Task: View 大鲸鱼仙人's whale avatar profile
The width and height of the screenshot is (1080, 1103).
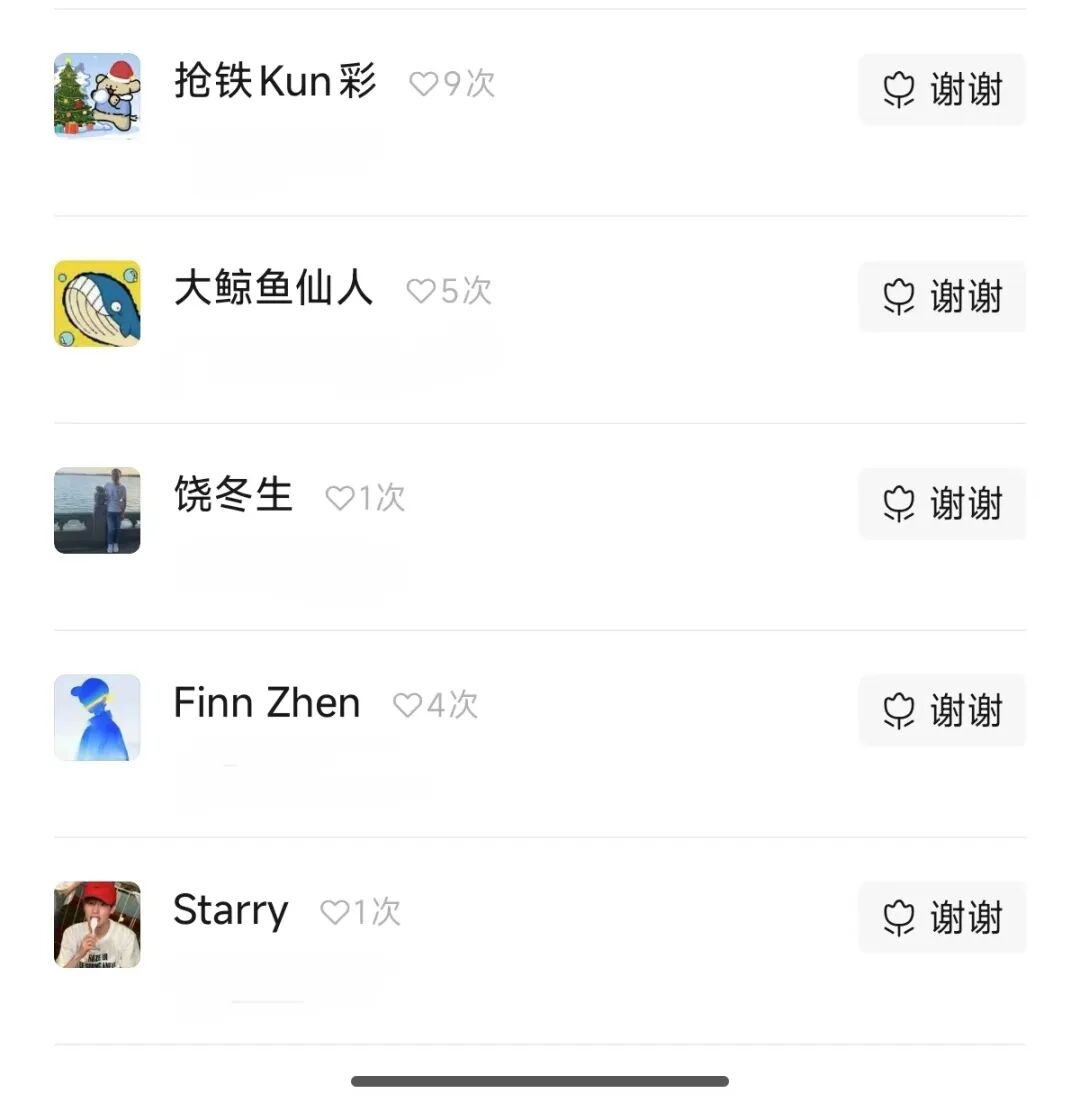Action: pyautogui.click(x=97, y=303)
